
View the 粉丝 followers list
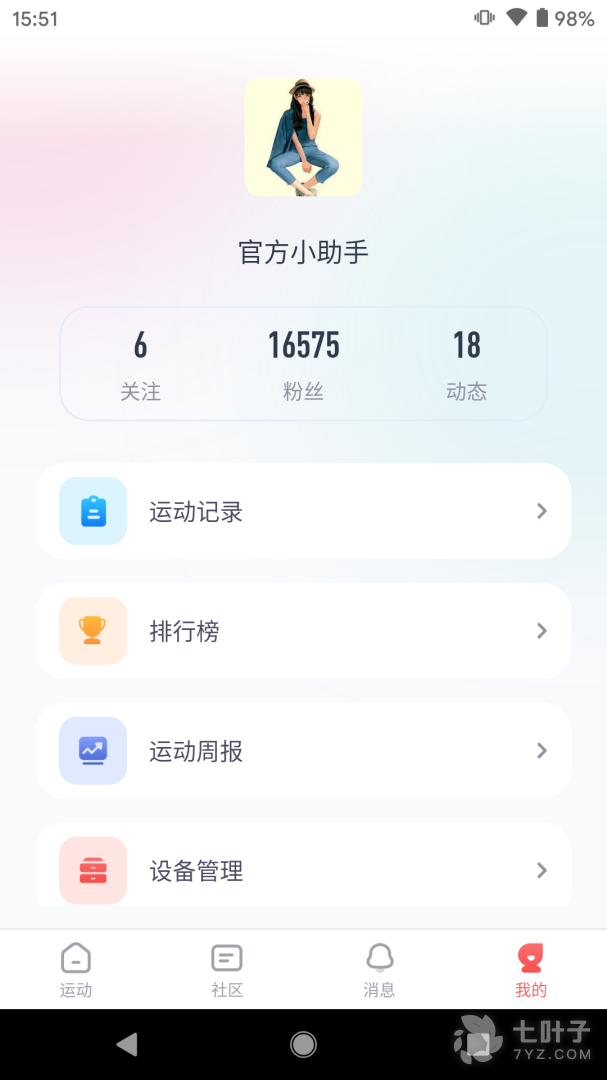303,364
